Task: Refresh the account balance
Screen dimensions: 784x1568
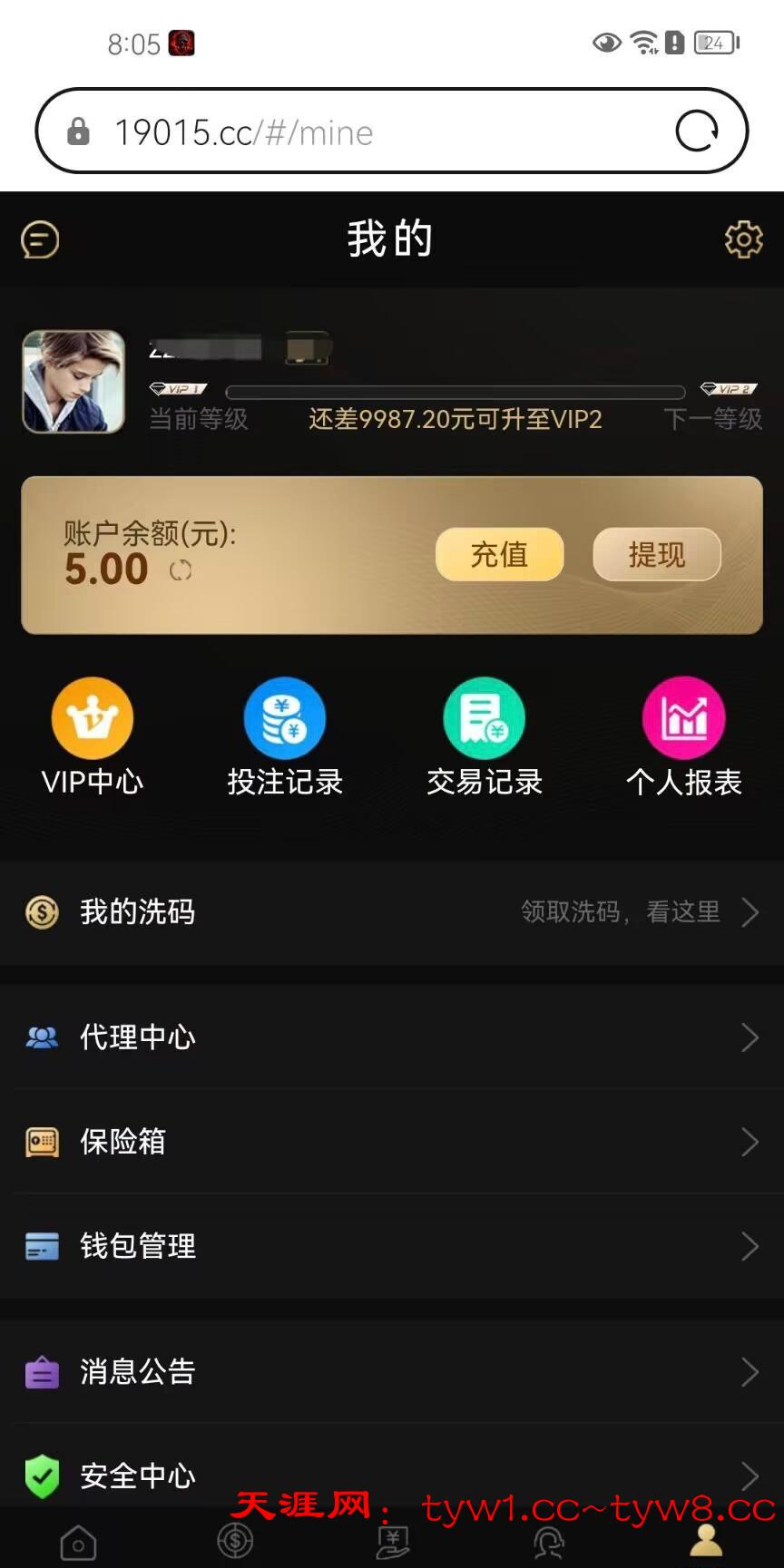Action: click(x=181, y=570)
